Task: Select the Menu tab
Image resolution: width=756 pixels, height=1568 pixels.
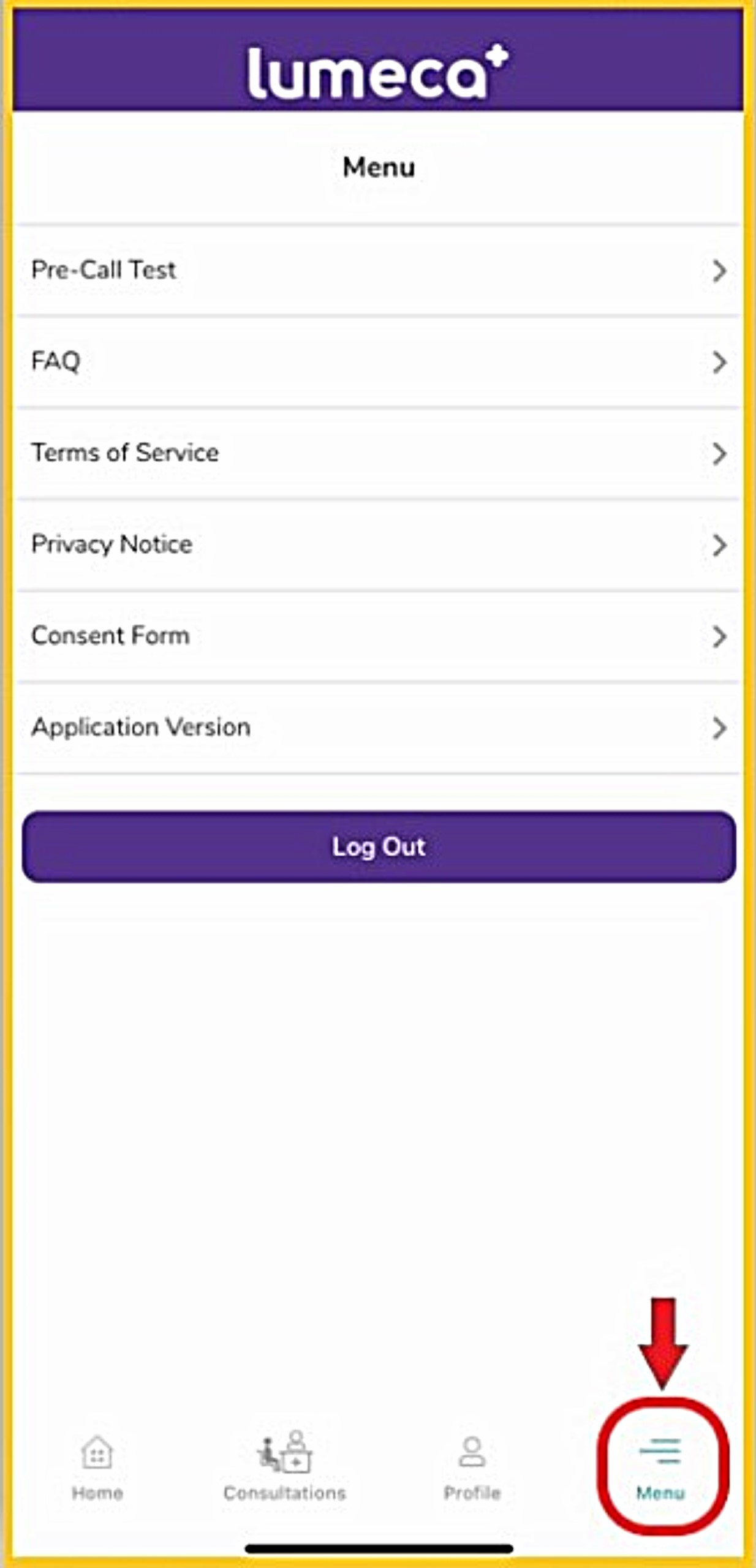Action: point(660,1468)
